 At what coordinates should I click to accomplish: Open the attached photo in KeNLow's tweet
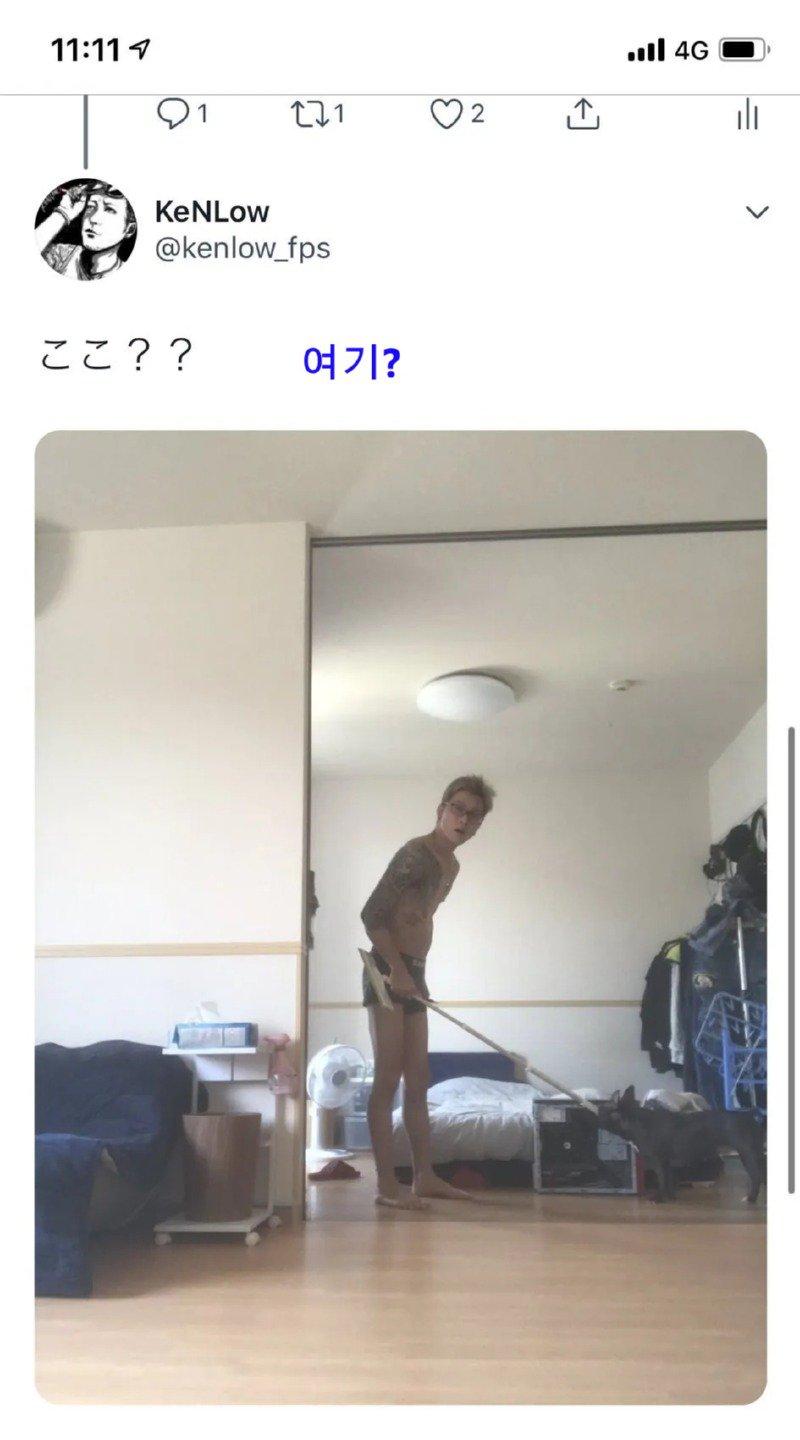pos(400,915)
